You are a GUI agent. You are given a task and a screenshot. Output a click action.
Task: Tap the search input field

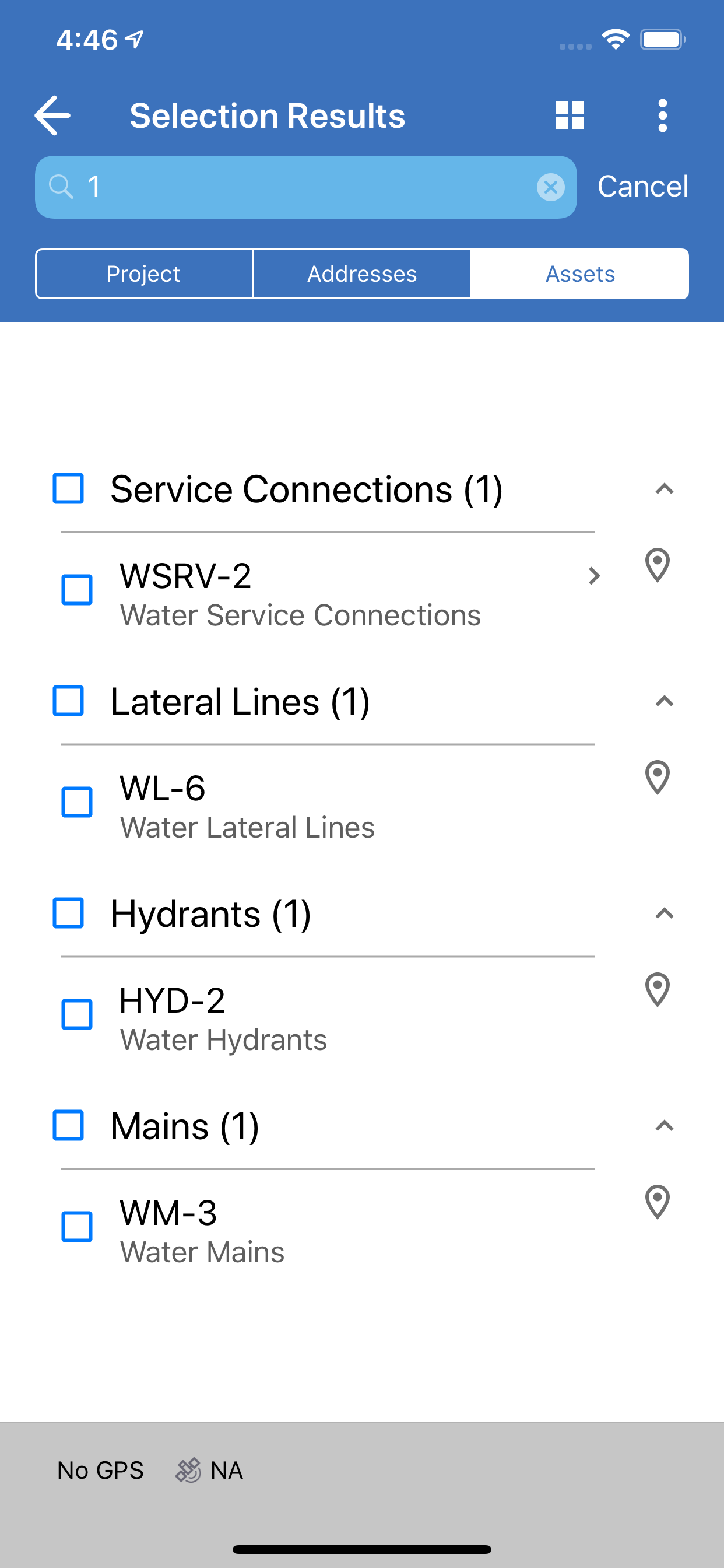[x=305, y=187]
